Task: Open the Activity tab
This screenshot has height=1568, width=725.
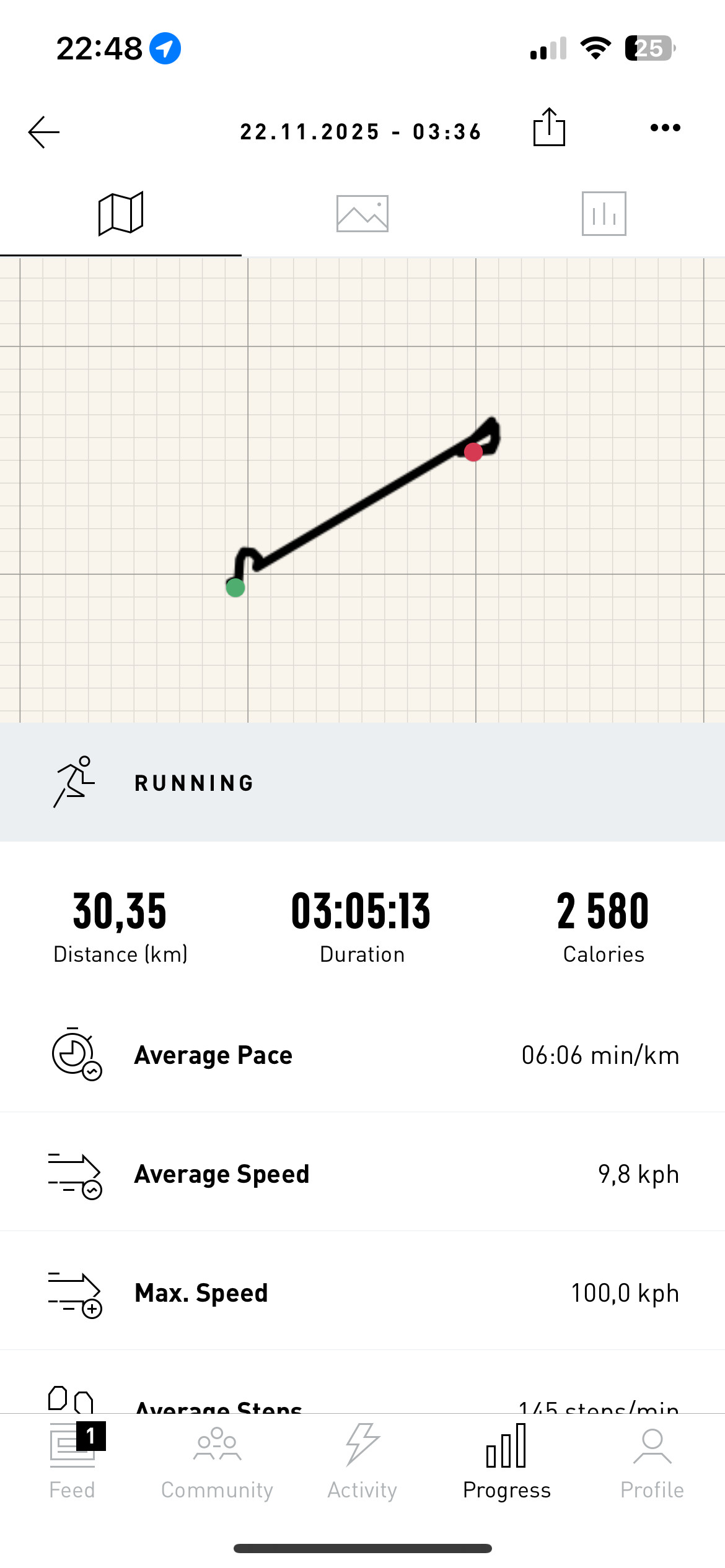Action: [362, 1462]
